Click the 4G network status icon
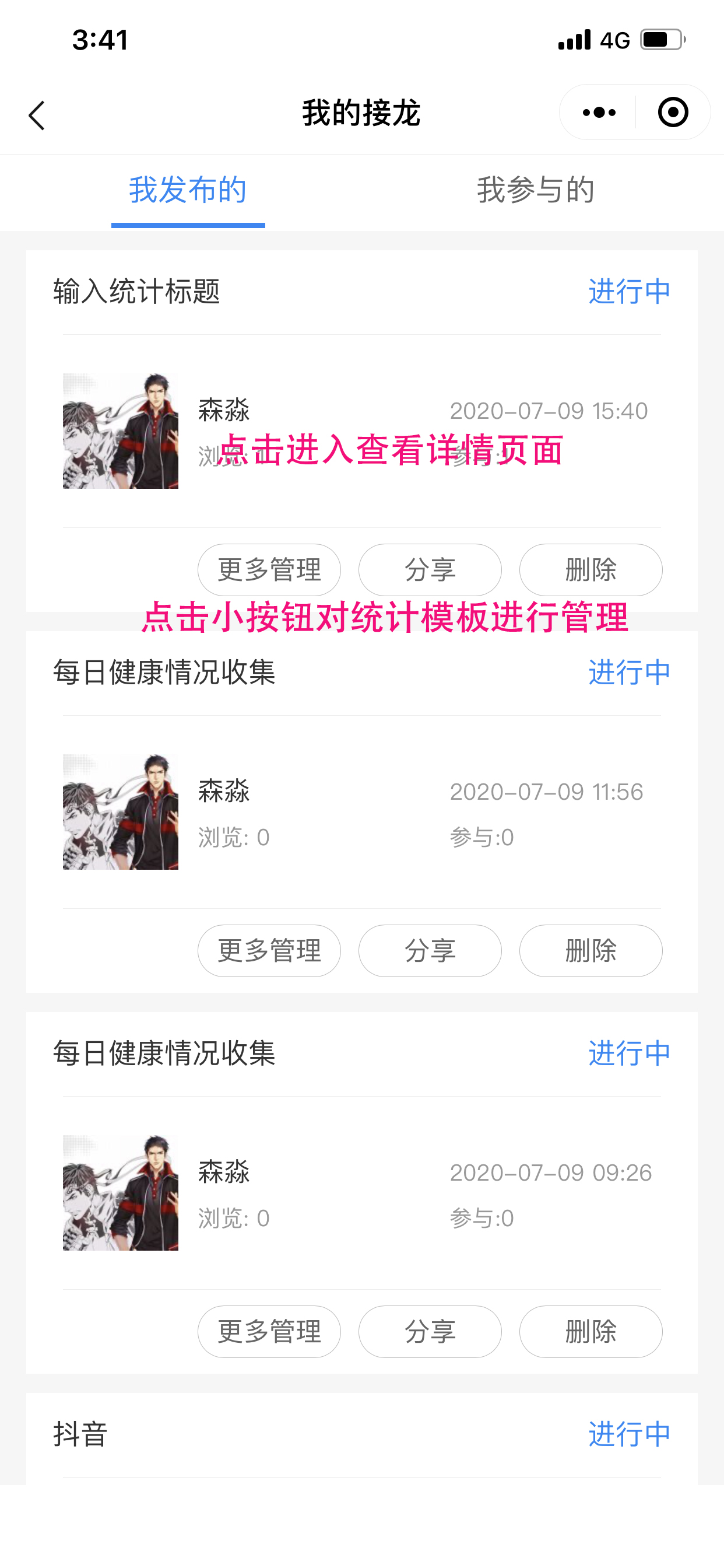The image size is (724, 1568). point(614,39)
